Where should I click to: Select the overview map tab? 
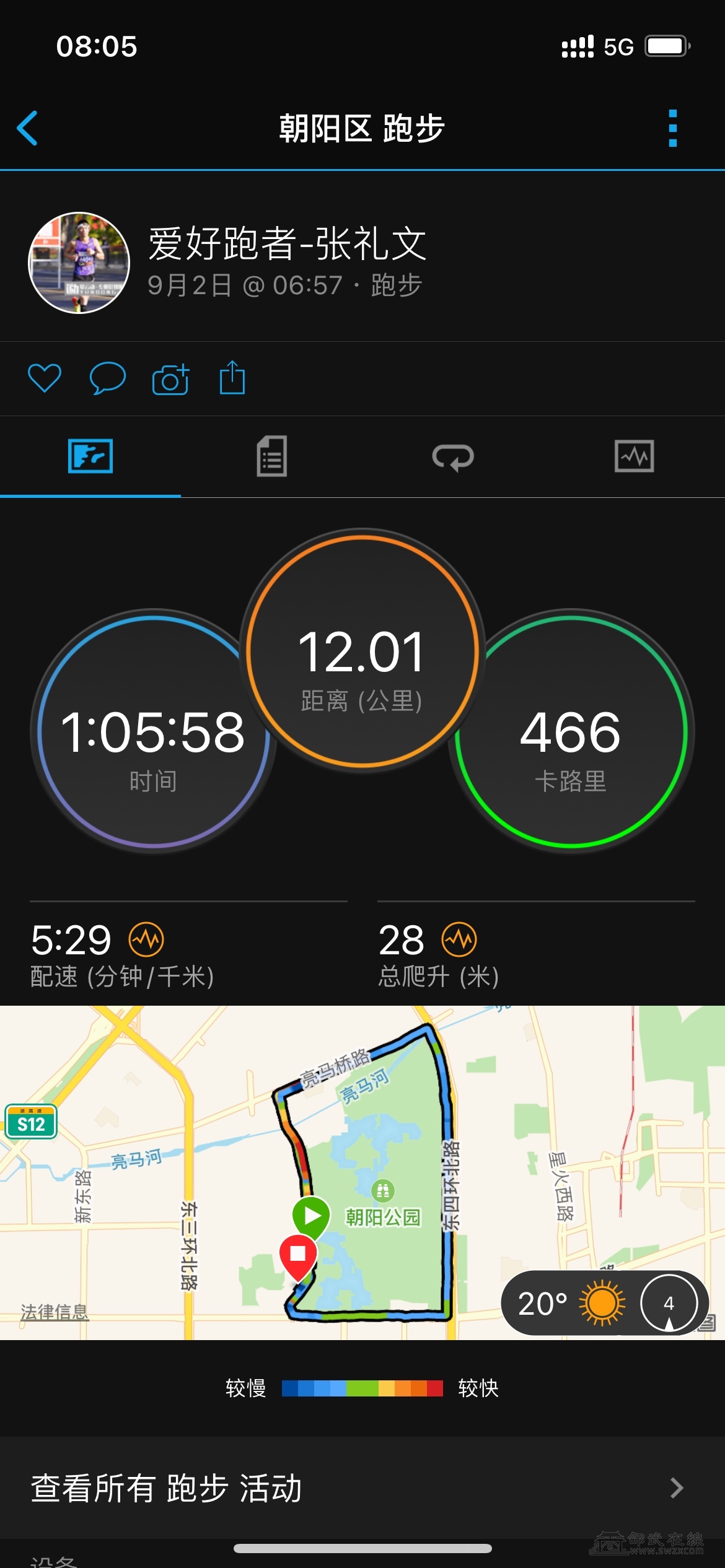pos(90,456)
